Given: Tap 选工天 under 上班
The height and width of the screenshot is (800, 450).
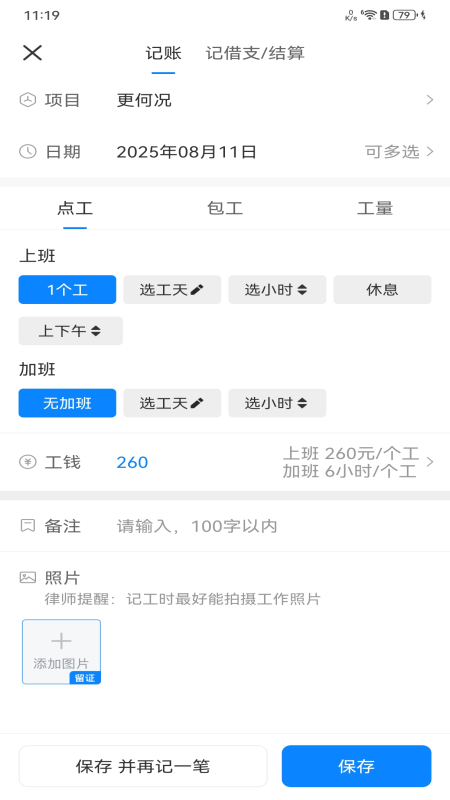Looking at the screenshot, I should coord(172,290).
